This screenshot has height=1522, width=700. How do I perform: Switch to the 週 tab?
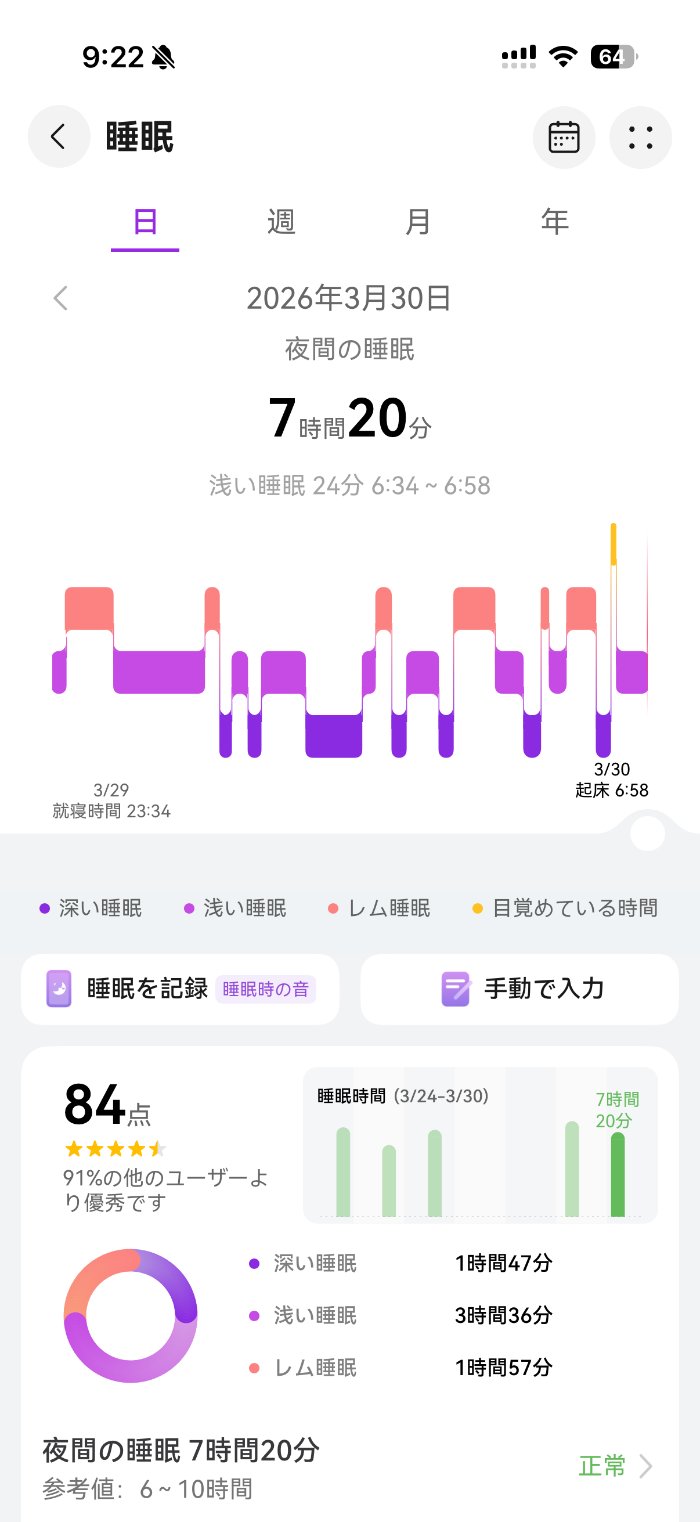(281, 221)
